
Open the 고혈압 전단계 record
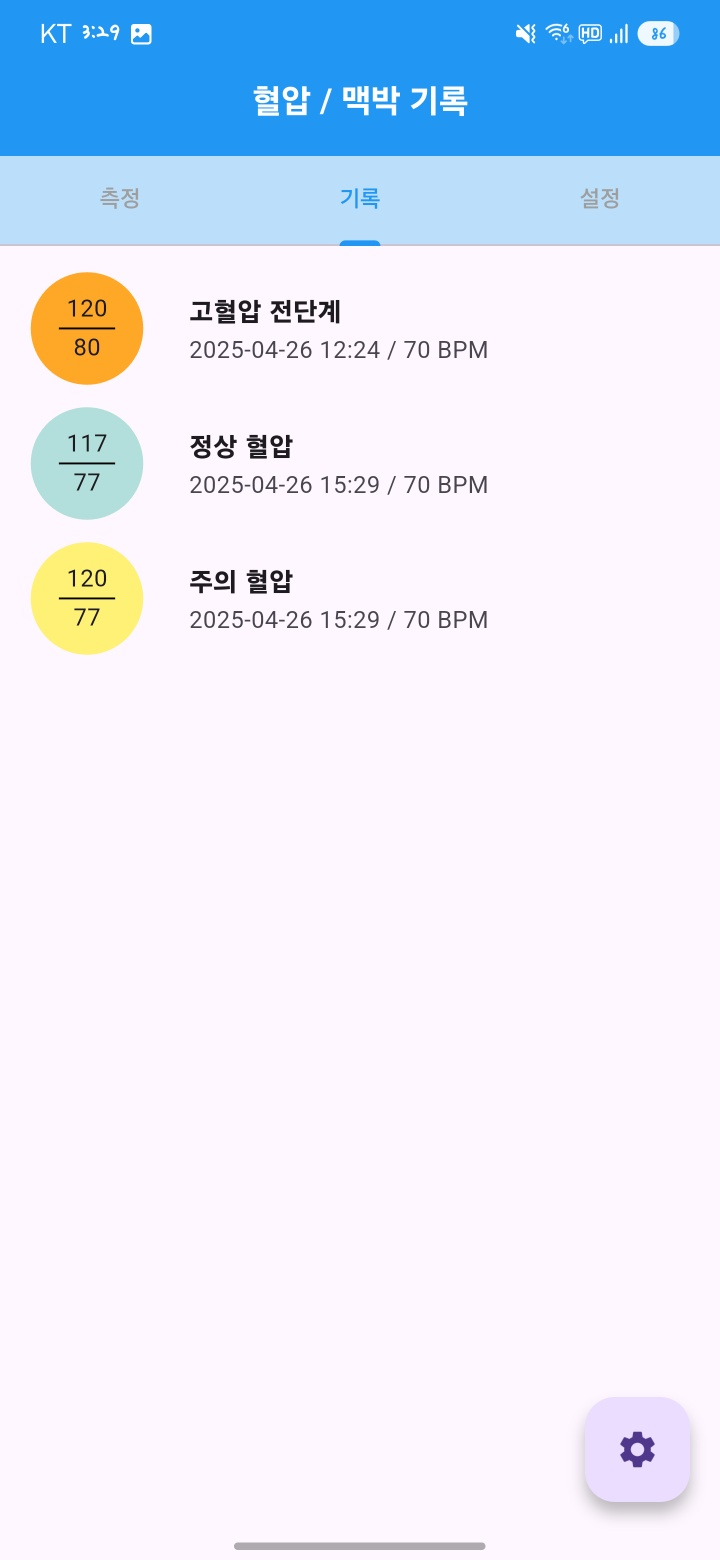360,328
